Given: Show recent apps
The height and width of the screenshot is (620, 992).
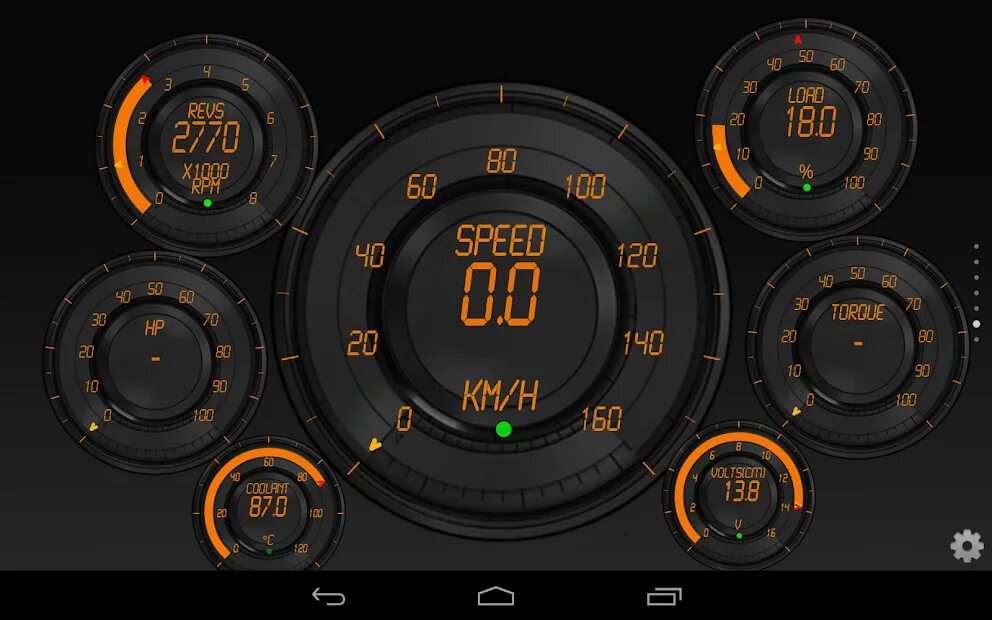Looking at the screenshot, I should [663, 596].
